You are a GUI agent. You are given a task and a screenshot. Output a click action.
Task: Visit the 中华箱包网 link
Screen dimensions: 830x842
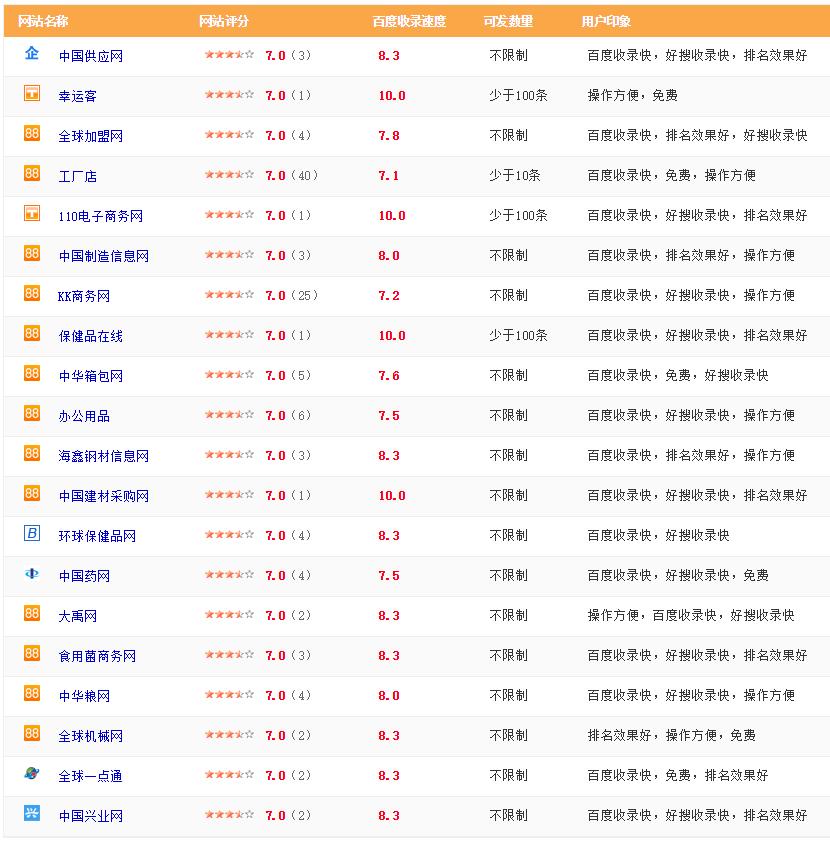pos(90,376)
